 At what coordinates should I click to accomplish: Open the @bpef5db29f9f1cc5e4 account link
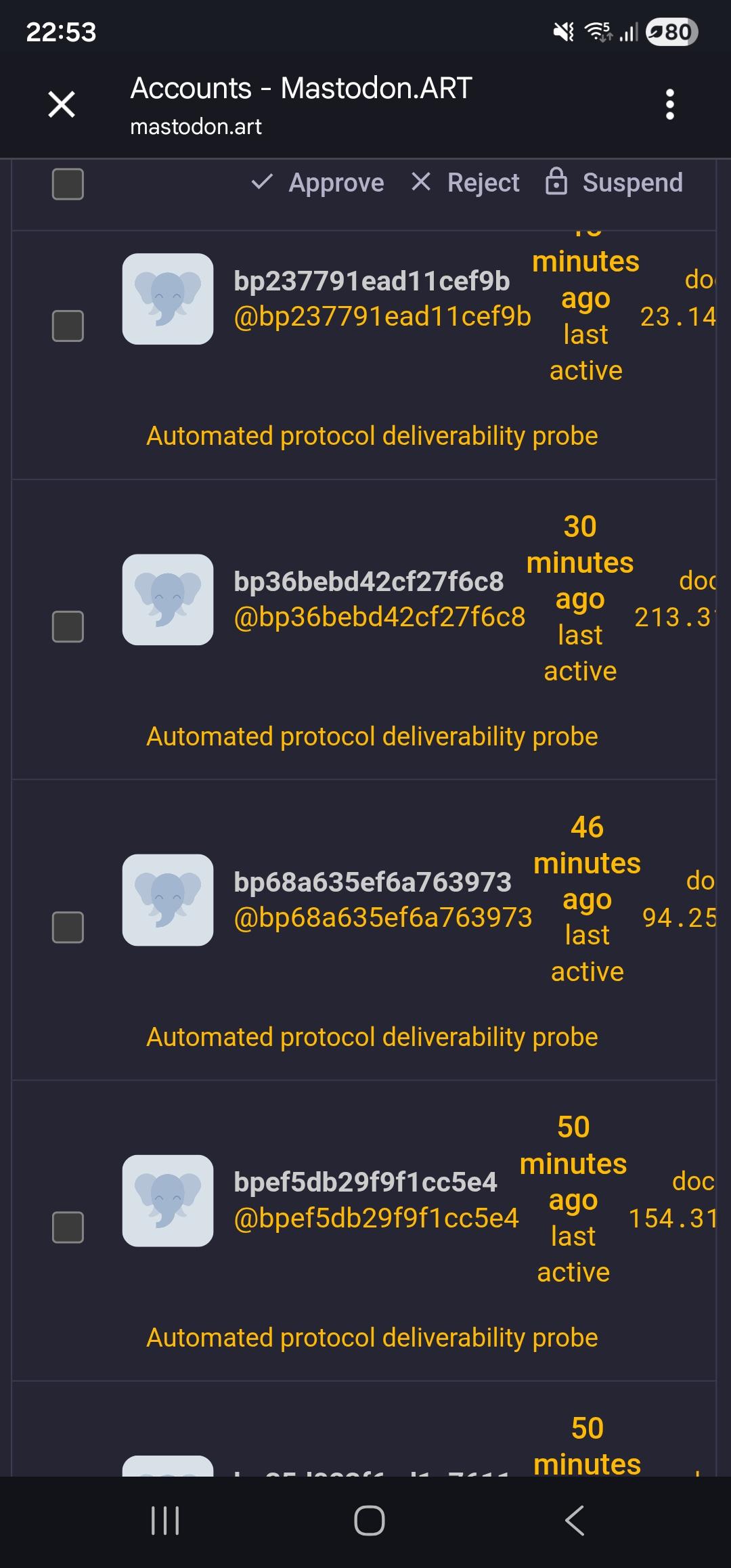[376, 1218]
